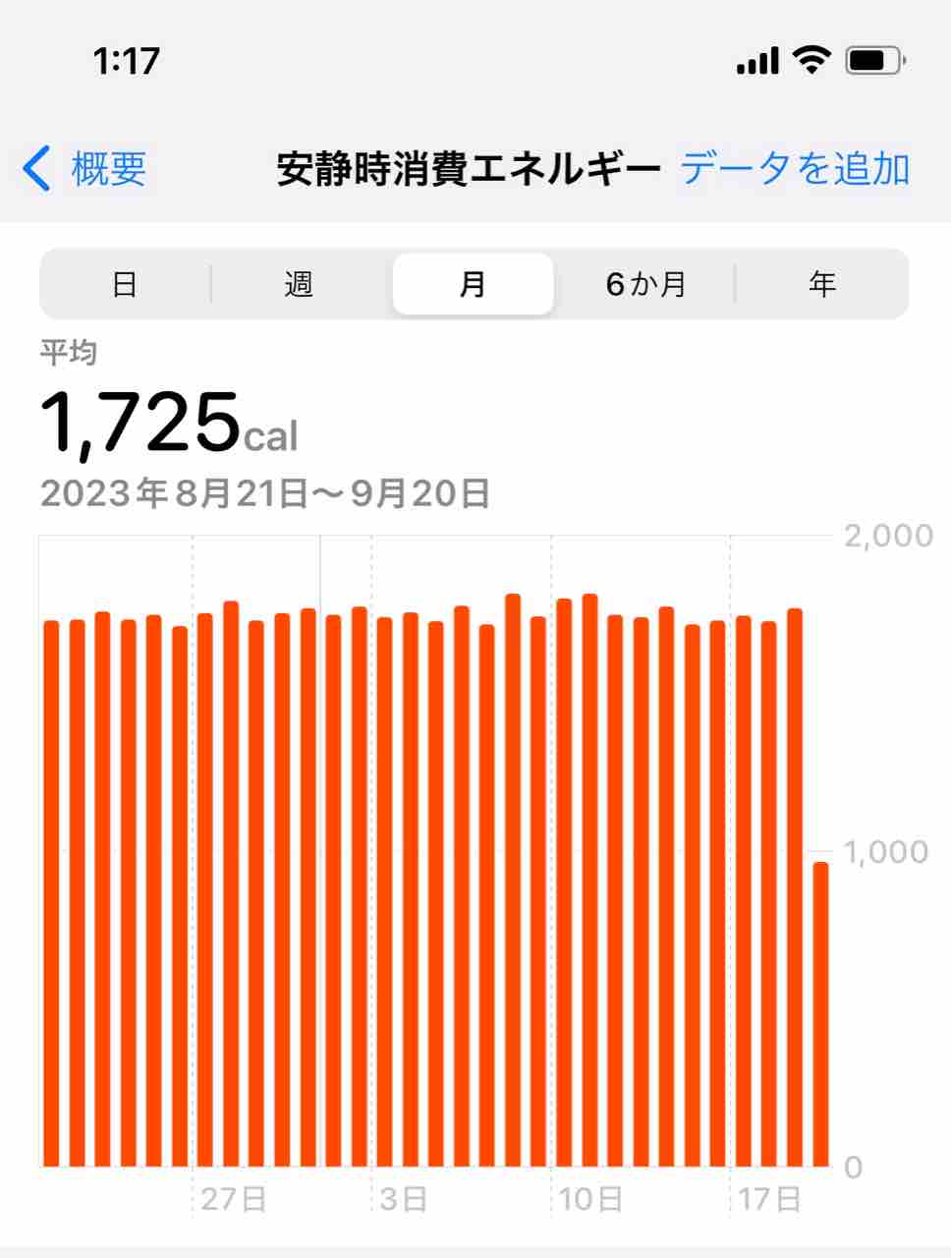This screenshot has height=1258, width=952.
Task: Switch to the 日 view
Action: click(x=125, y=284)
